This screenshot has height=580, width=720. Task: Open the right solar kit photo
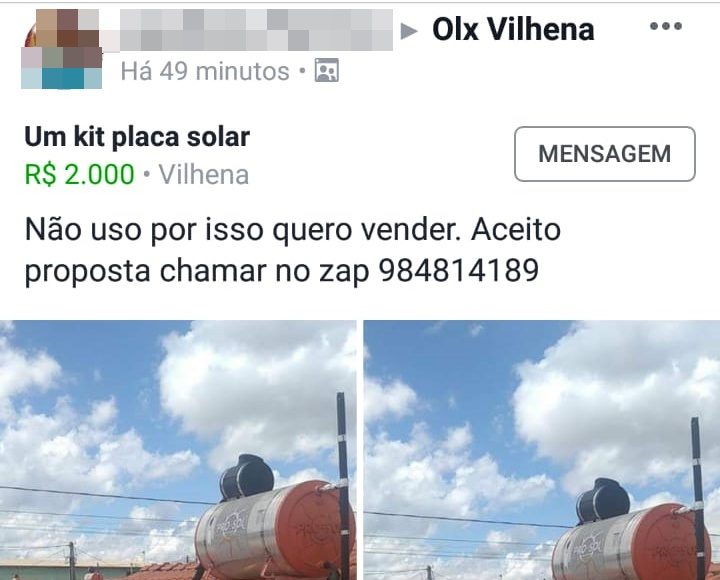tap(541, 450)
